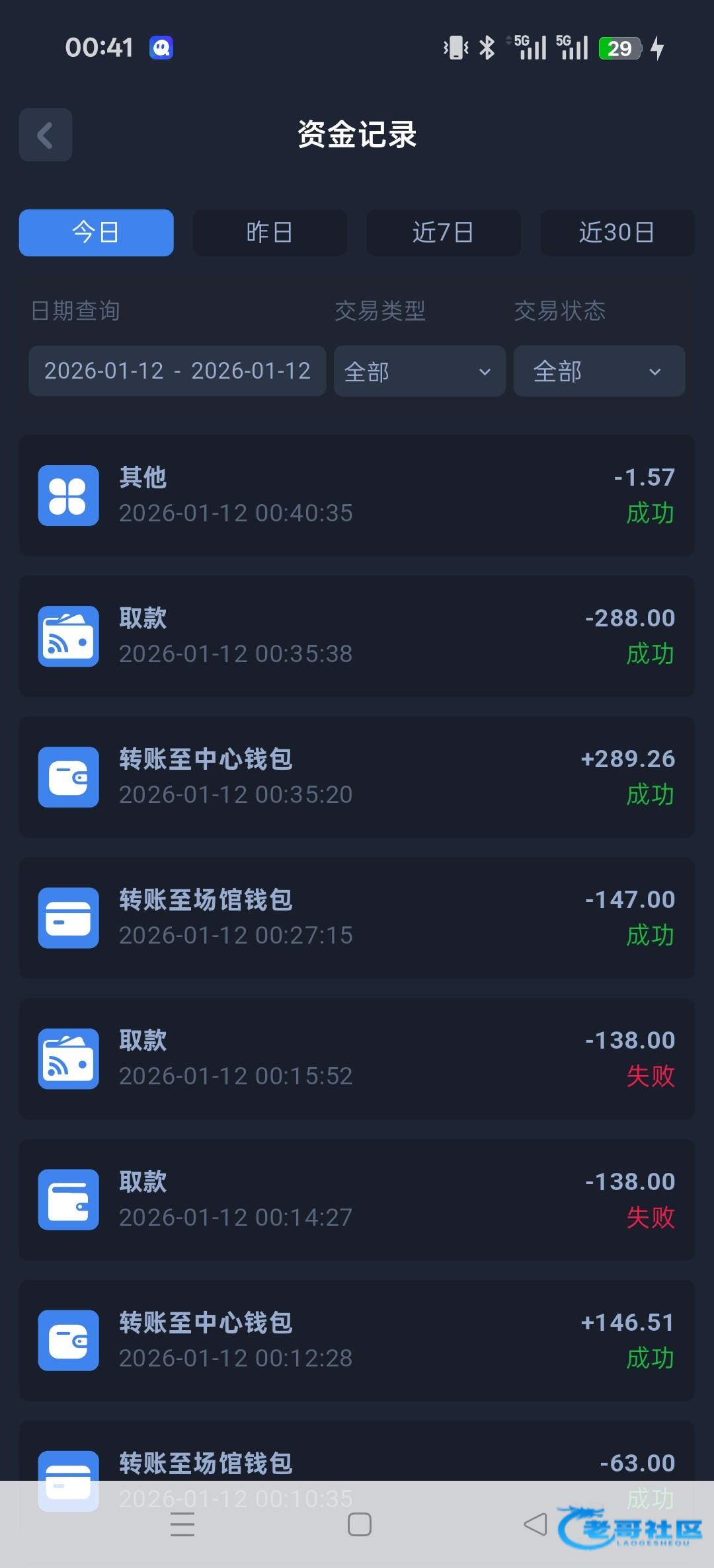
Task: Tap the system home button
Action: click(359, 1525)
